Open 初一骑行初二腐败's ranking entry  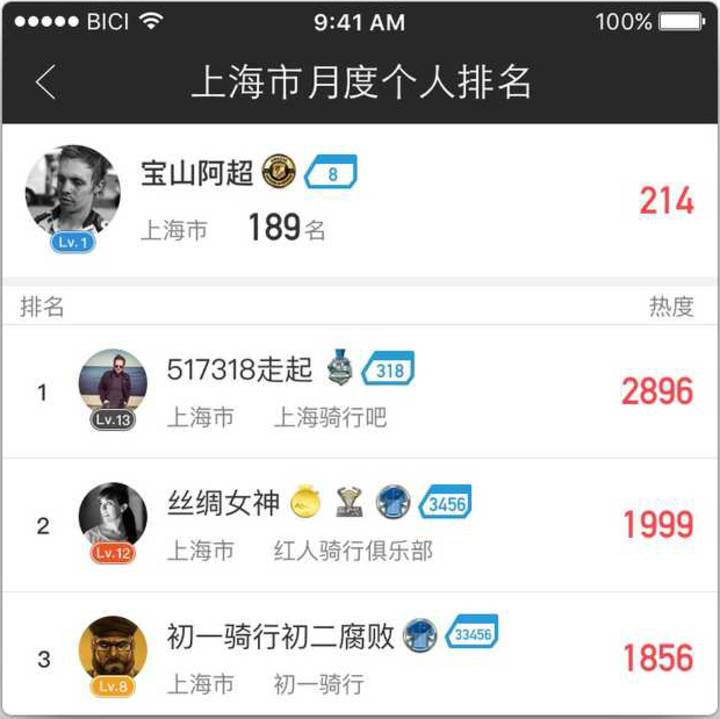tap(360, 658)
